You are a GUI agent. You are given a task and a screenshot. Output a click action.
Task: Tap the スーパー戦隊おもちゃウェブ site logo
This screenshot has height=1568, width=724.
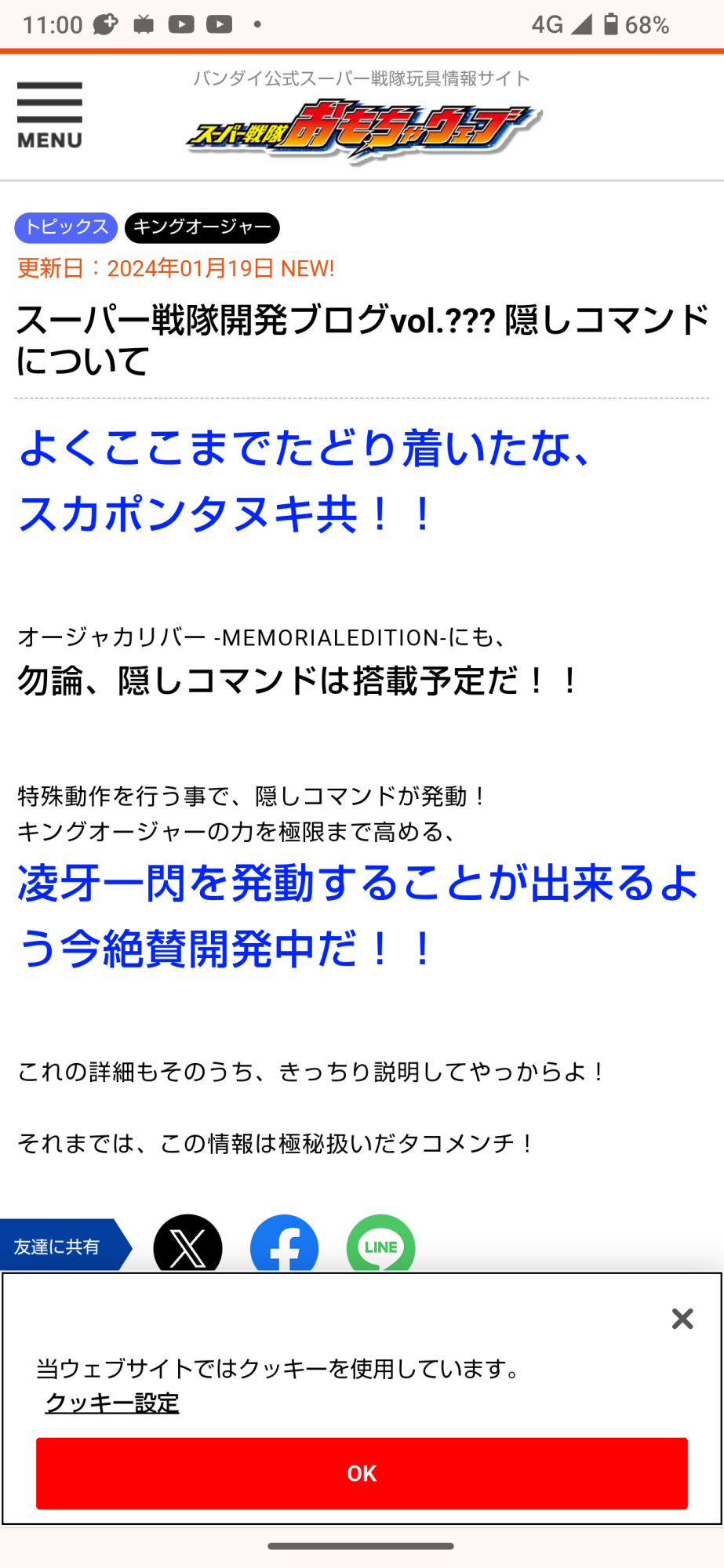363,130
